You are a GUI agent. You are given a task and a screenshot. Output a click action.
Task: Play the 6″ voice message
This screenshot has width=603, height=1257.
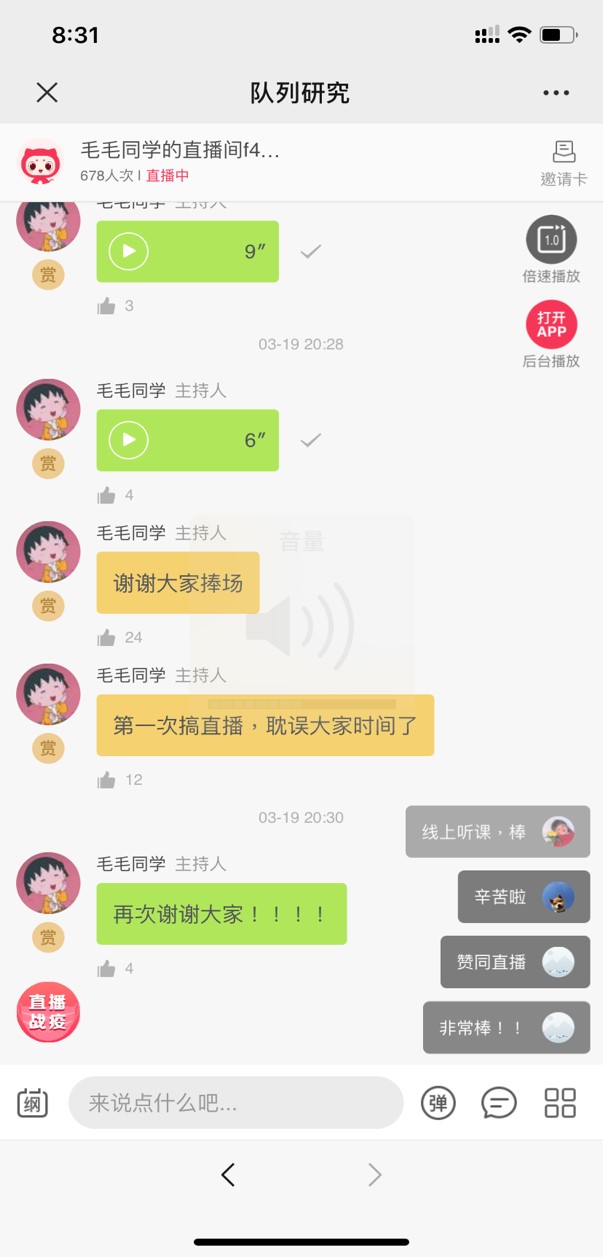129,440
